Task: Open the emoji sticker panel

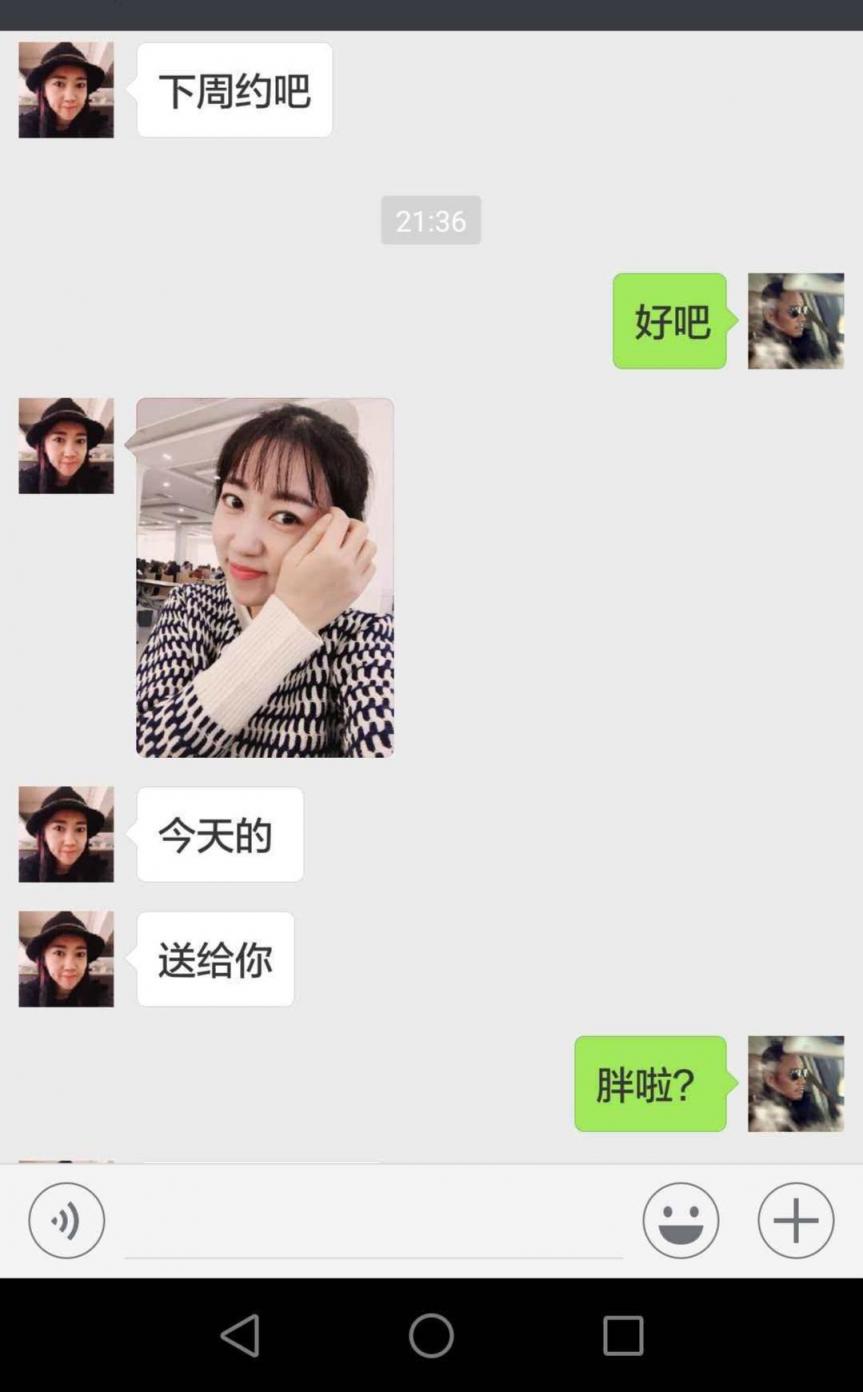Action: pyautogui.click(x=680, y=1220)
